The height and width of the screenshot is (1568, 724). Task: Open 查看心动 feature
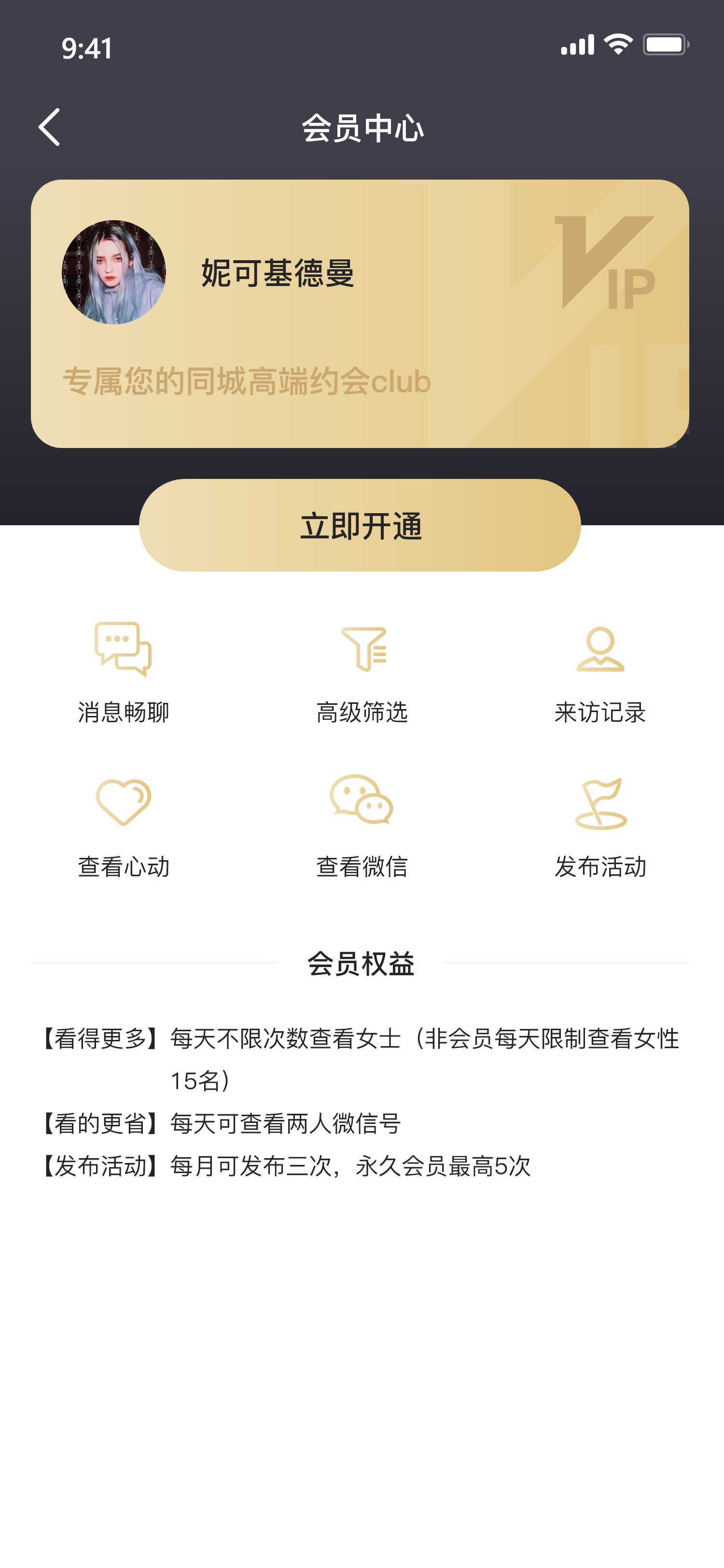[123, 825]
